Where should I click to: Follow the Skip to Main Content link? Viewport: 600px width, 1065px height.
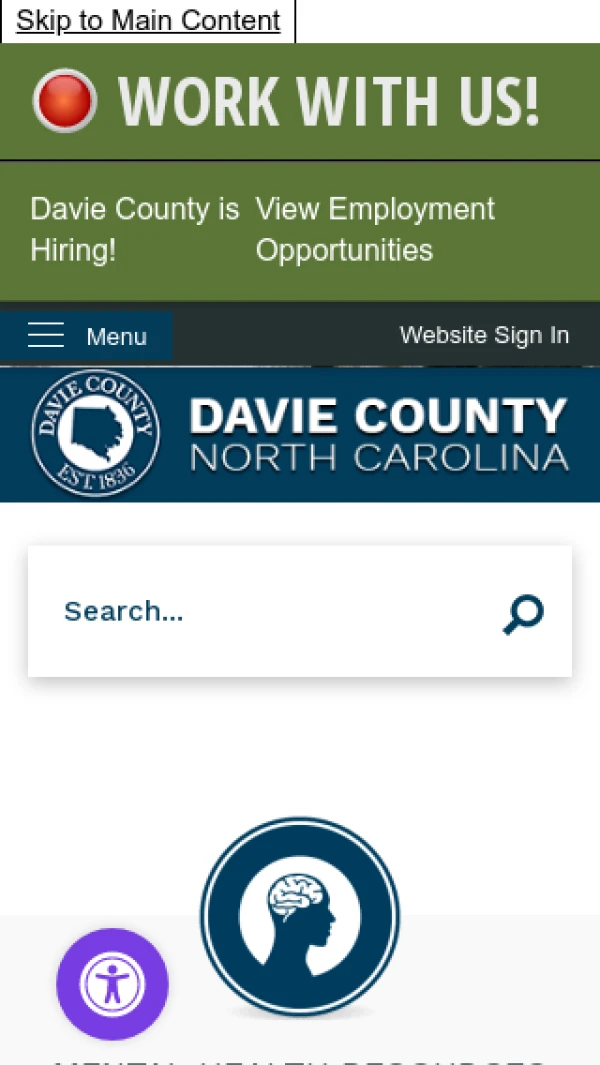pos(148,21)
